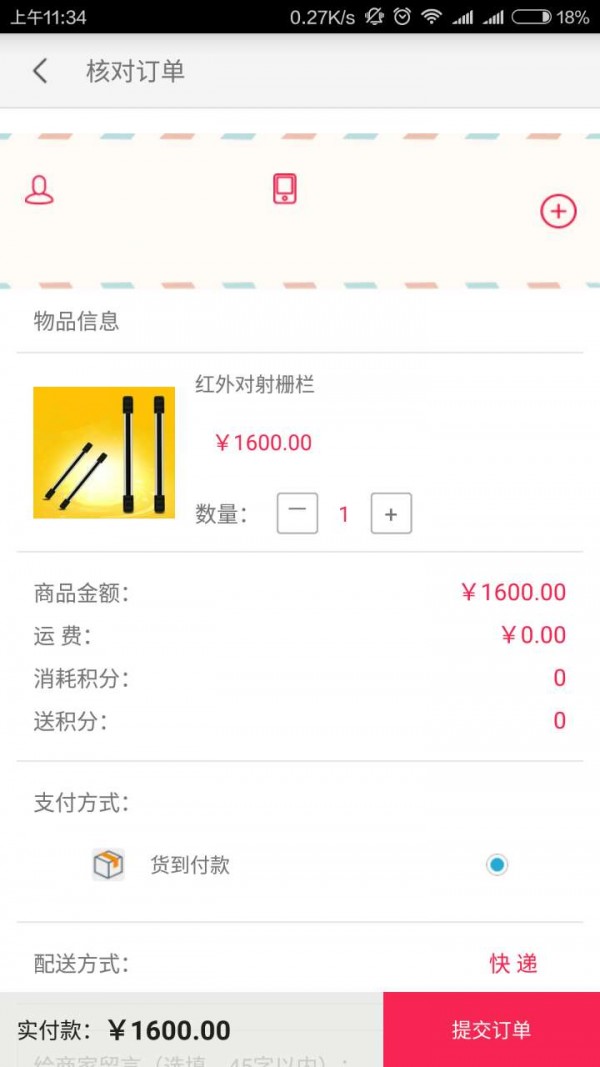Image resolution: width=600 pixels, height=1067 pixels.
Task: Select 货到付款 as the payment method
Action: (x=497, y=865)
